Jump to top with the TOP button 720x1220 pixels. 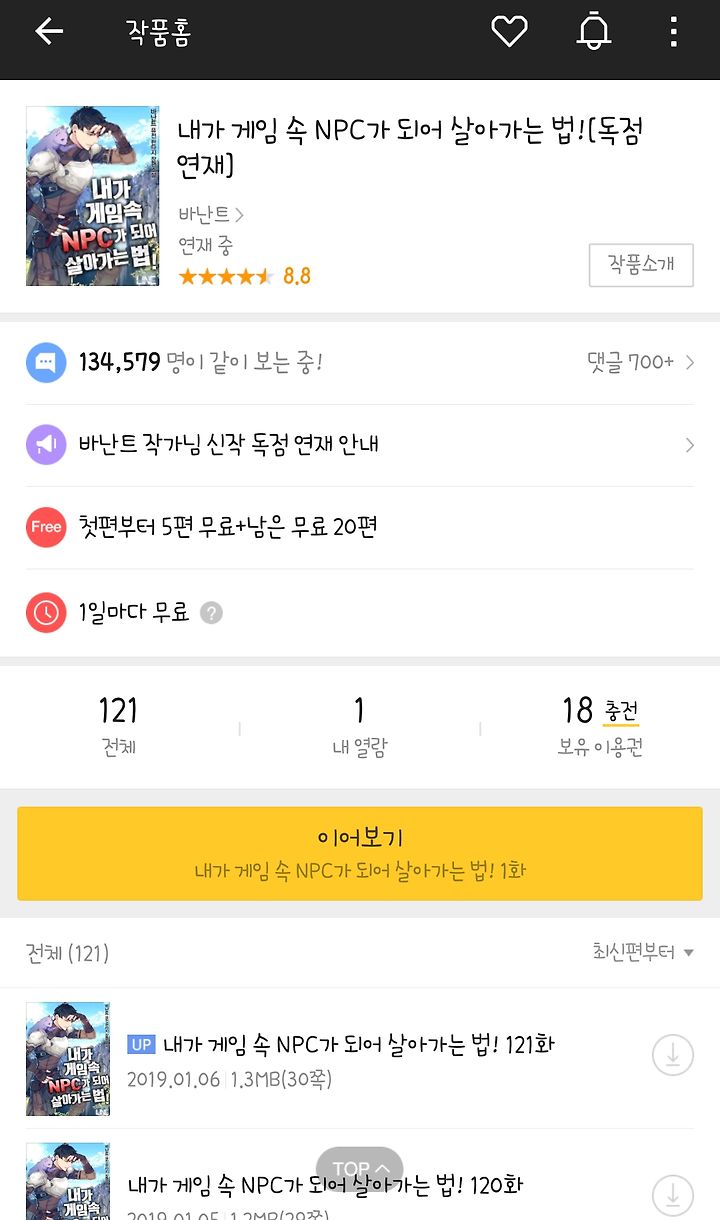click(x=359, y=1168)
